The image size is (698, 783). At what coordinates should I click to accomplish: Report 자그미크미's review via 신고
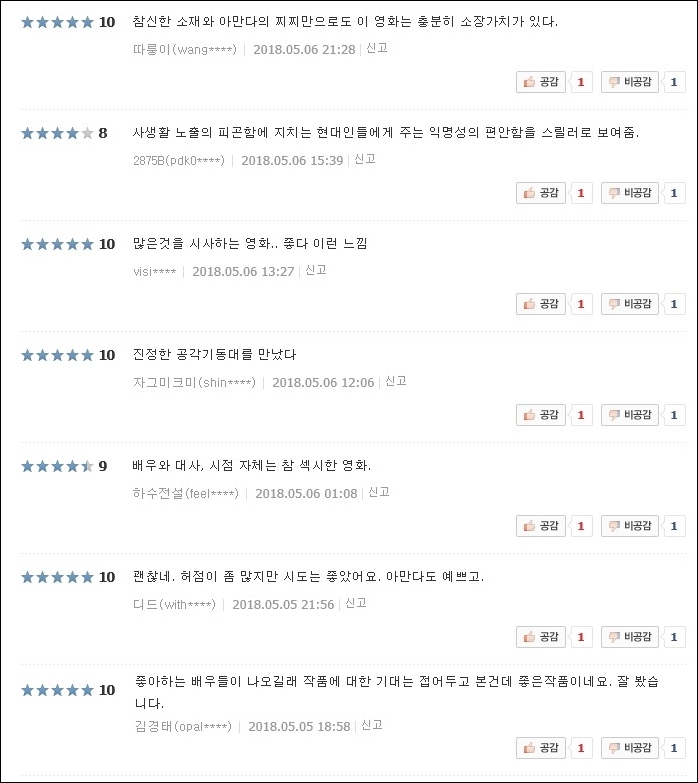point(395,381)
